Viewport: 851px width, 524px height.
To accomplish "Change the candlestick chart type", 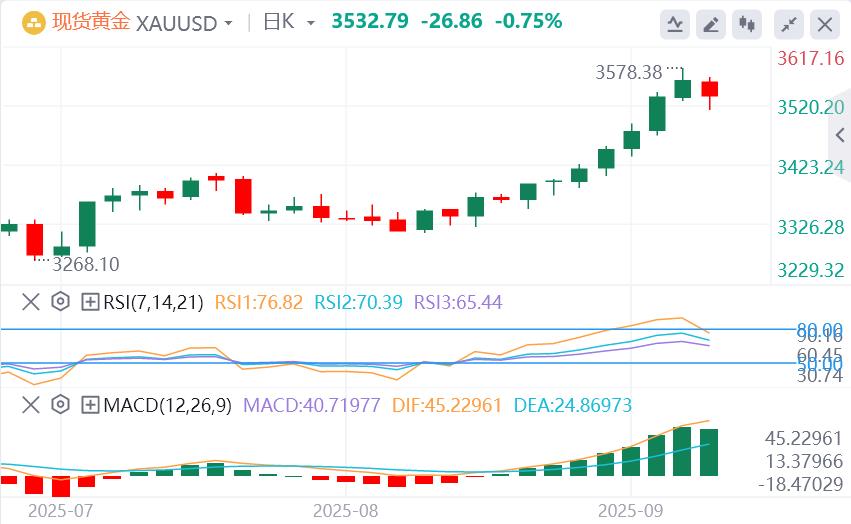I will point(746,24).
